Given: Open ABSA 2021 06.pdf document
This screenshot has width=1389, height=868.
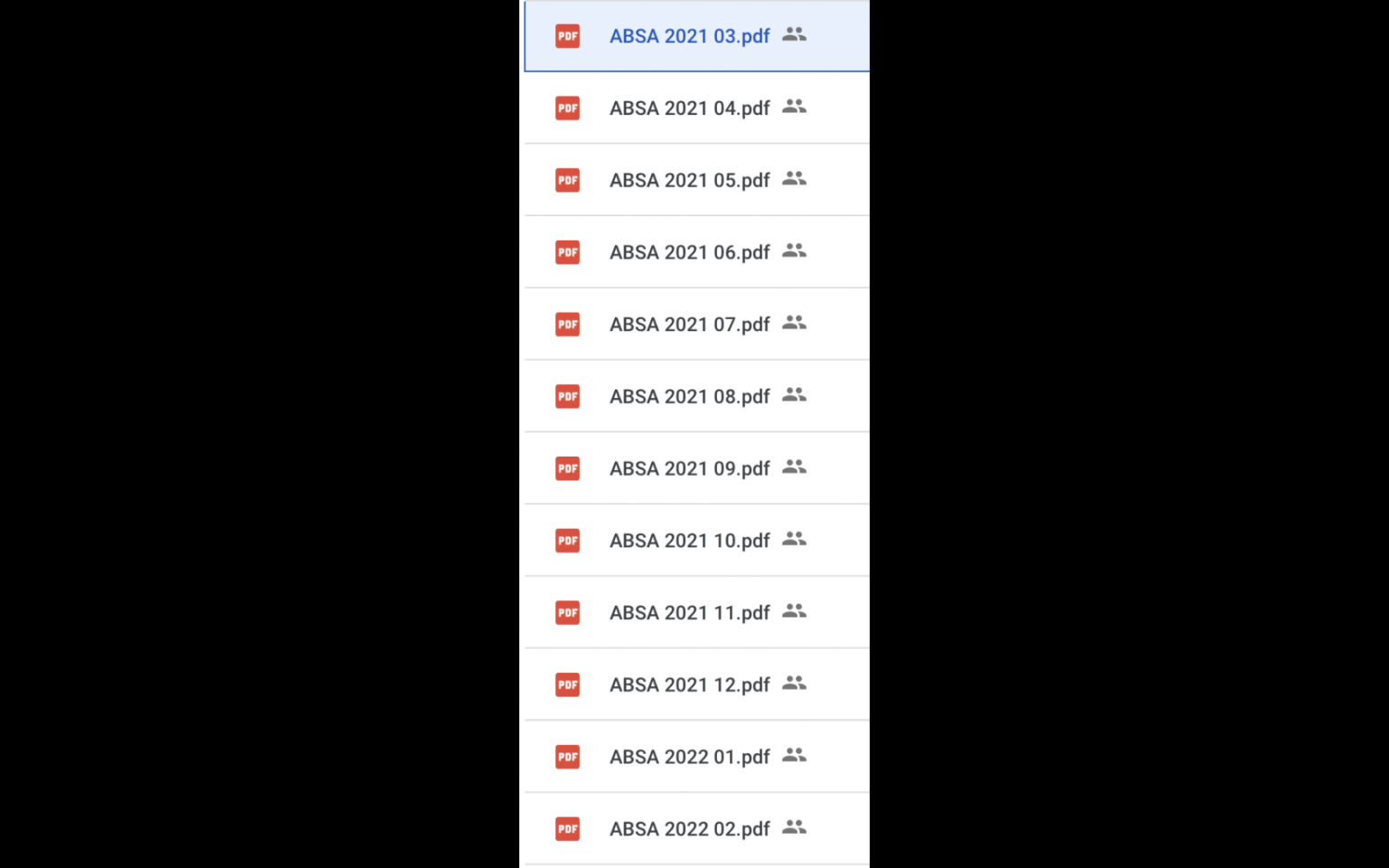Looking at the screenshot, I should [x=689, y=252].
